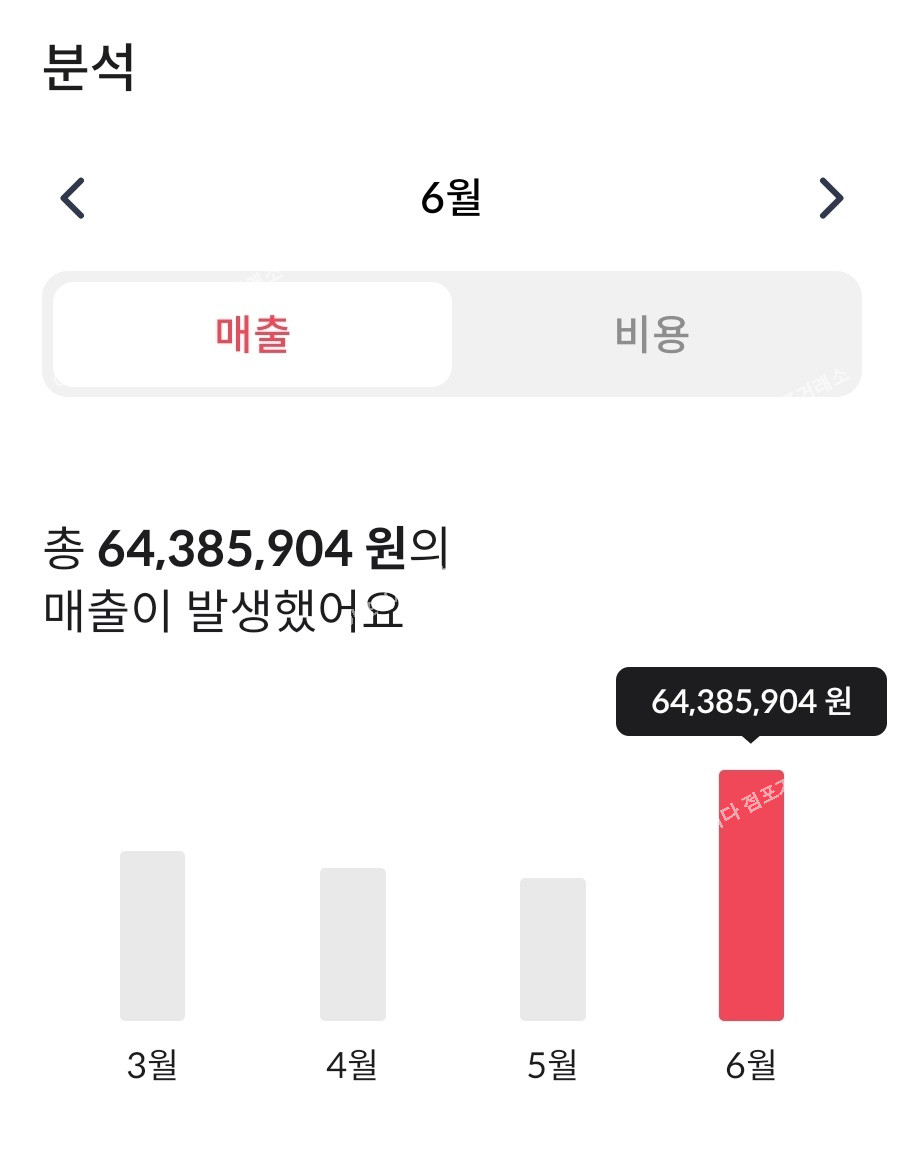Go to the previous month
904x1153 pixels.
point(73,198)
